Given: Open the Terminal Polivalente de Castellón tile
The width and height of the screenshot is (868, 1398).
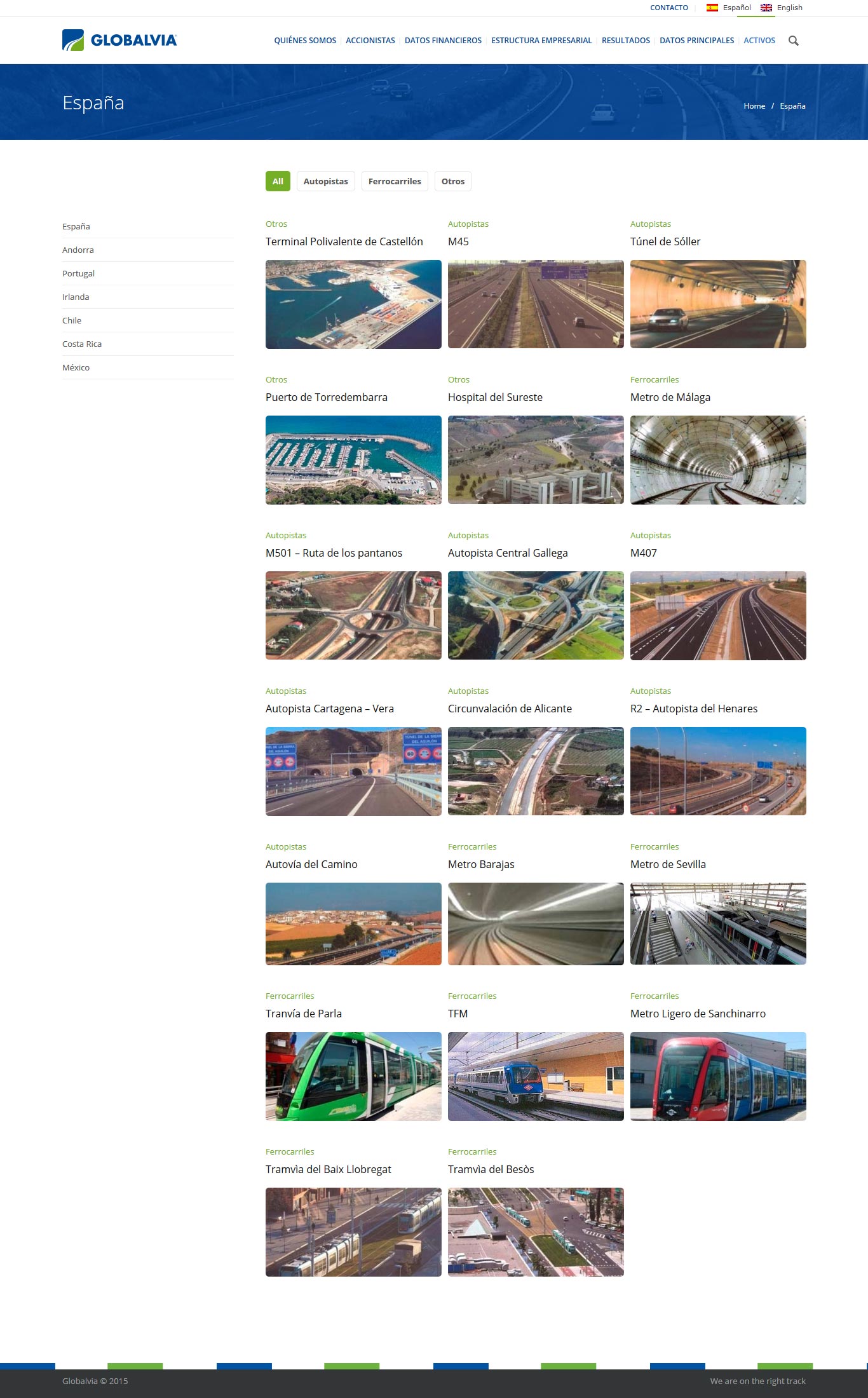Looking at the screenshot, I should click(x=353, y=304).
